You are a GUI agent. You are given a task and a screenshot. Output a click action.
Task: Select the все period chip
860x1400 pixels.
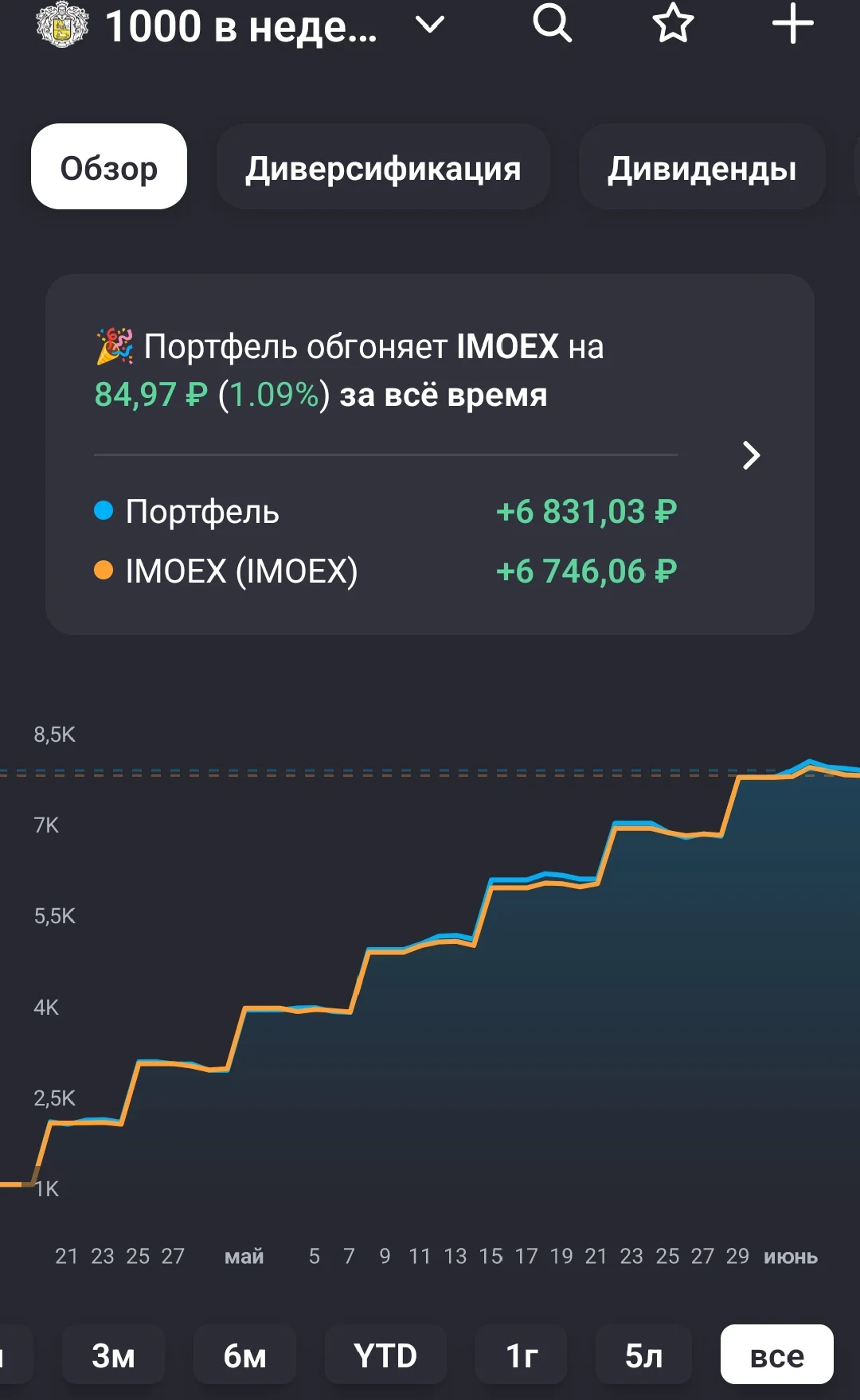(777, 1355)
